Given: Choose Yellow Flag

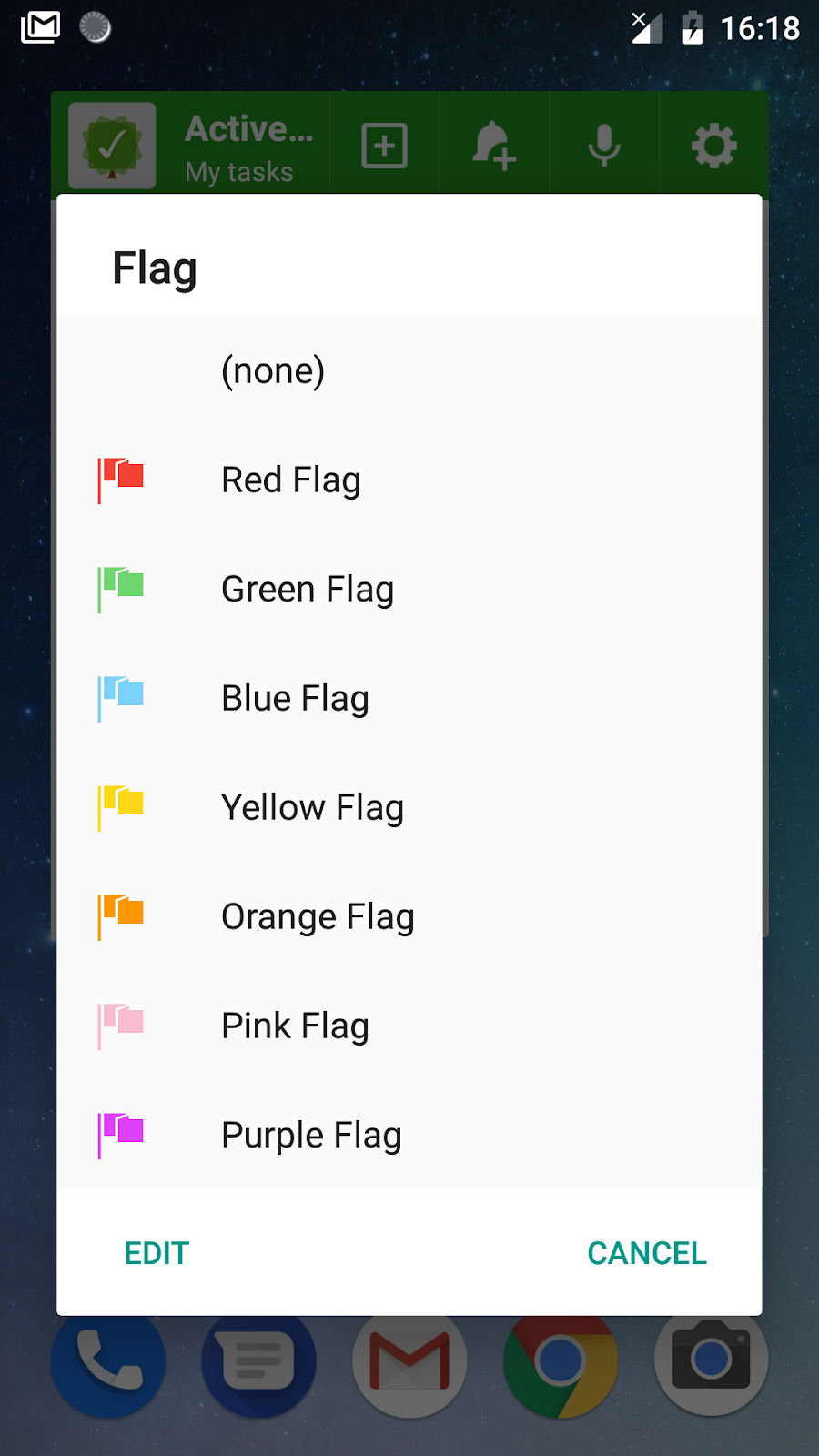Looking at the screenshot, I should coord(312,808).
